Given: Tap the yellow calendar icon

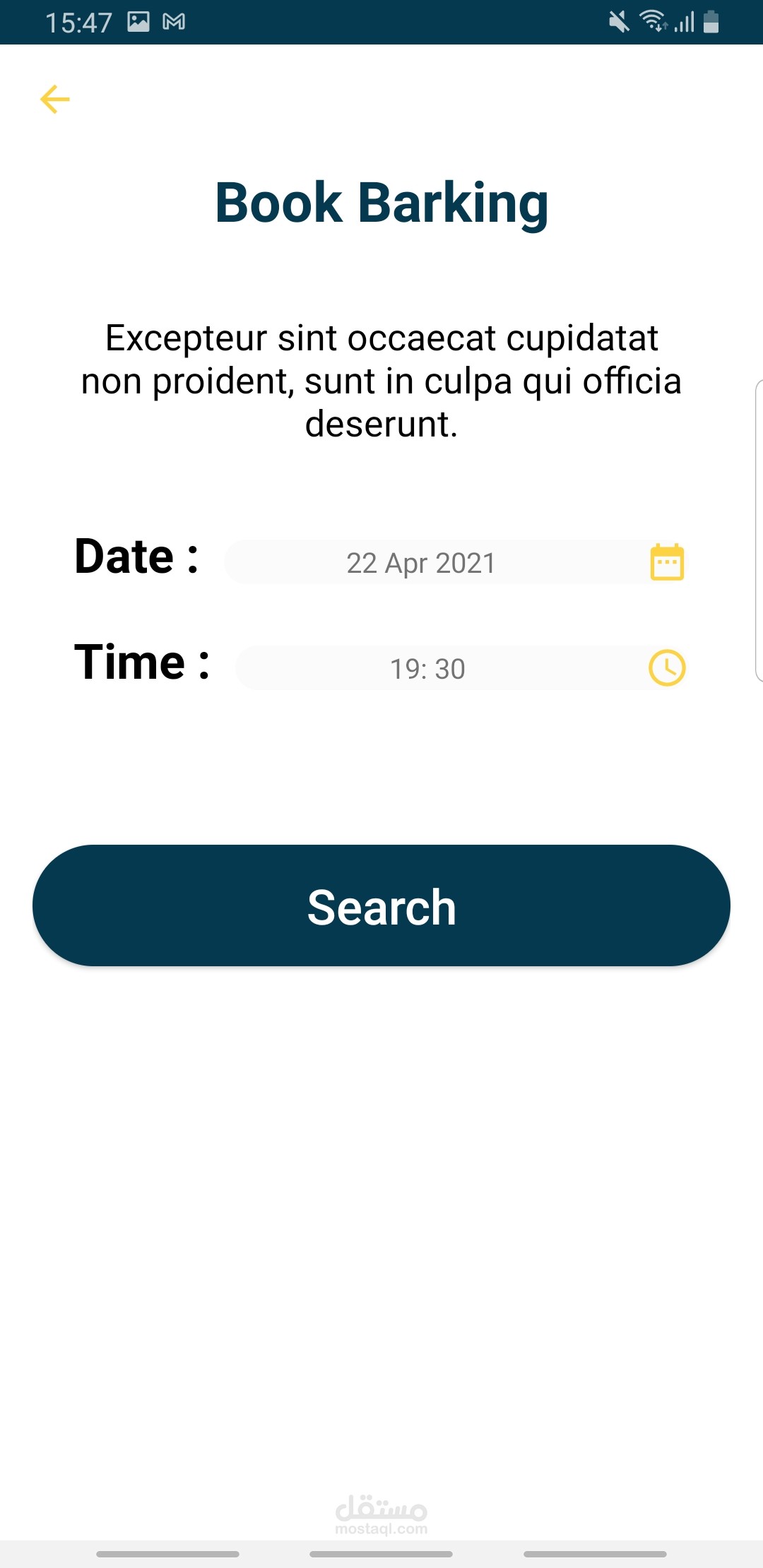Looking at the screenshot, I should coord(667,562).
